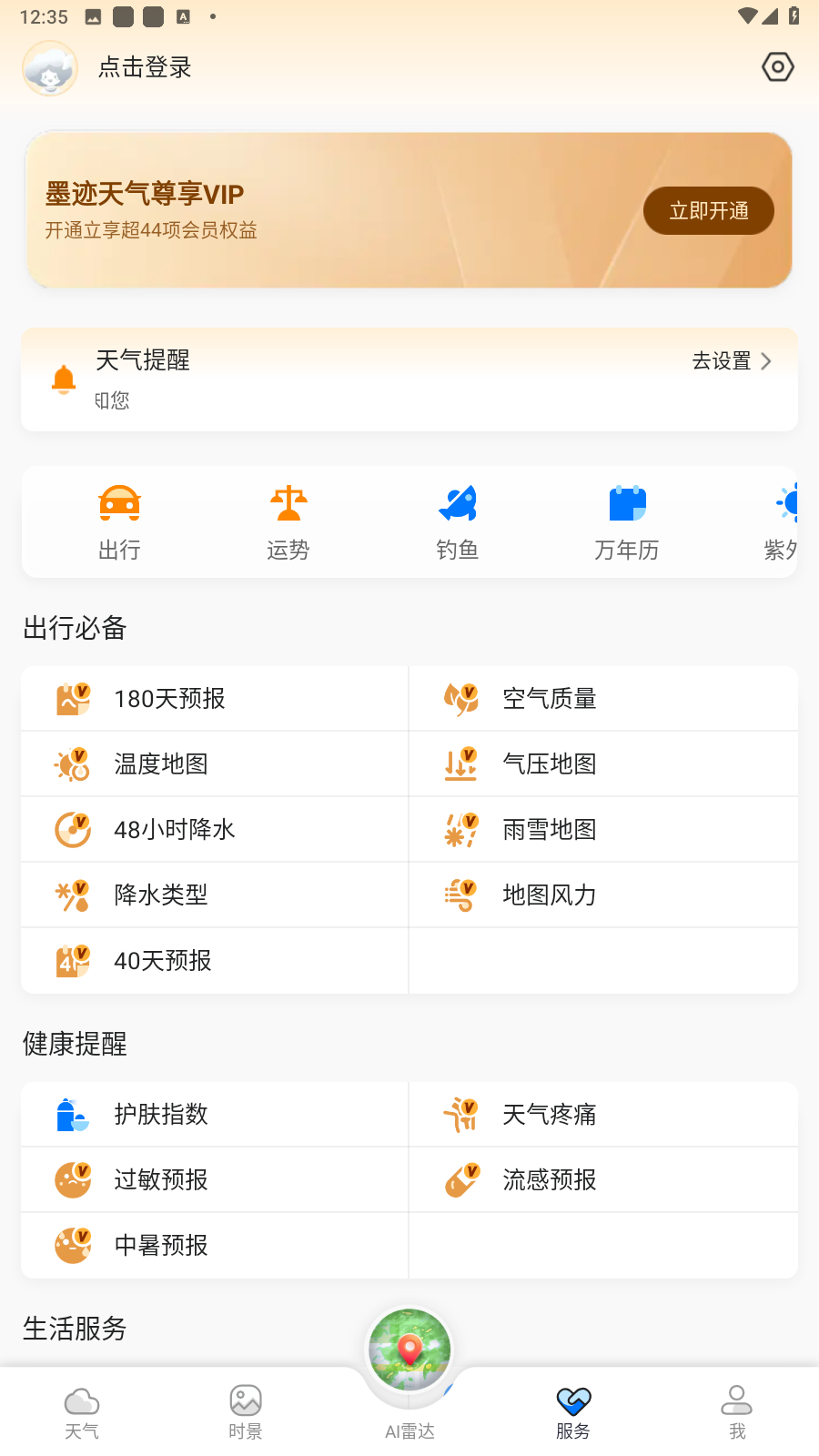Open 48小时降水 precipitation forecast

point(215,829)
